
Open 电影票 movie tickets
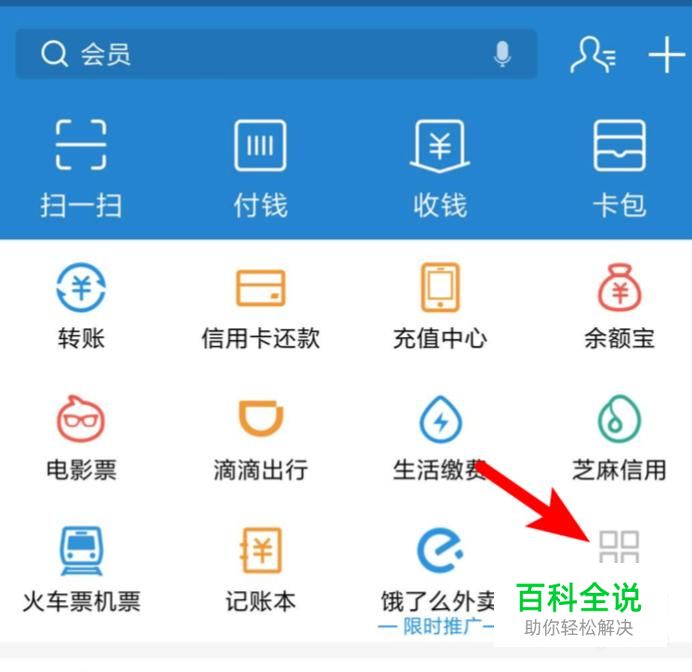coord(81,437)
